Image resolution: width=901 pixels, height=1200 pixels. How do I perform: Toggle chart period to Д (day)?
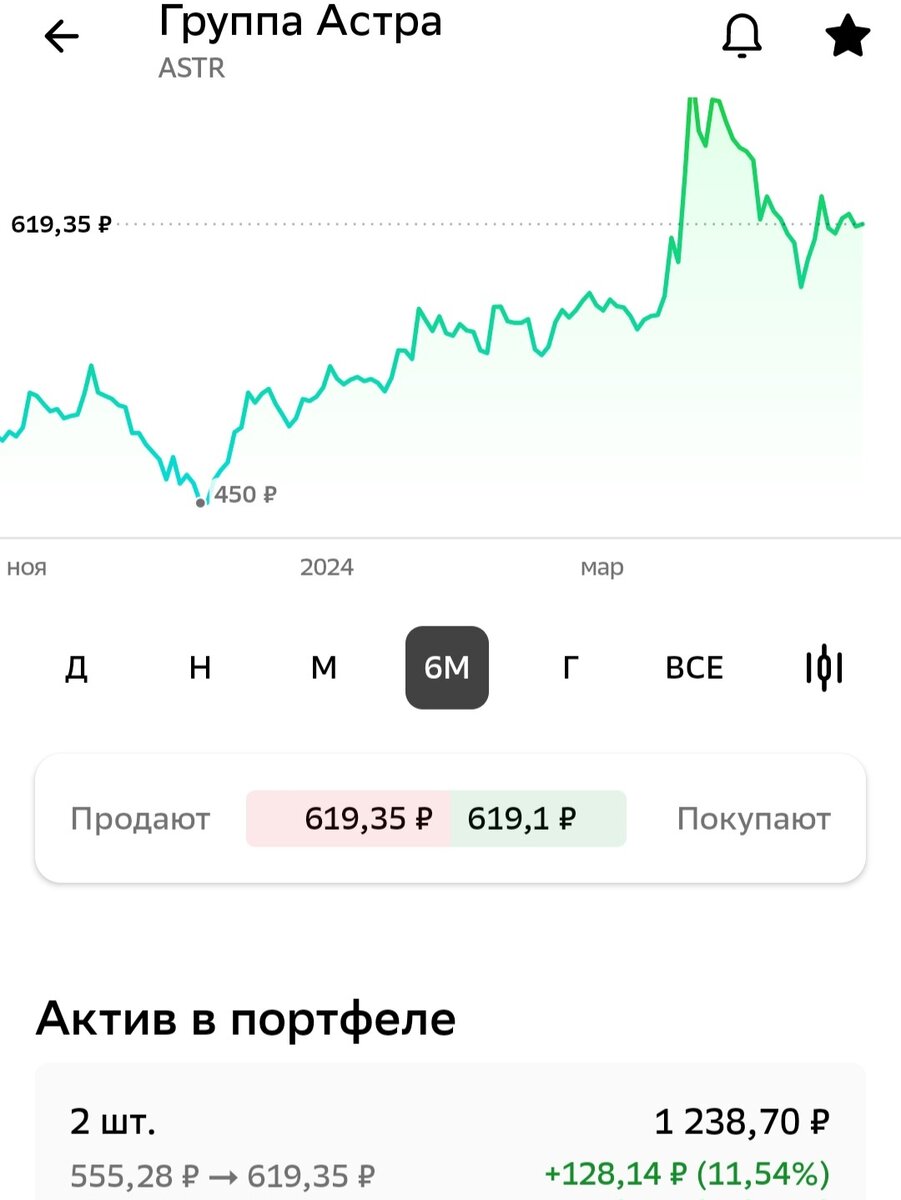click(x=76, y=668)
